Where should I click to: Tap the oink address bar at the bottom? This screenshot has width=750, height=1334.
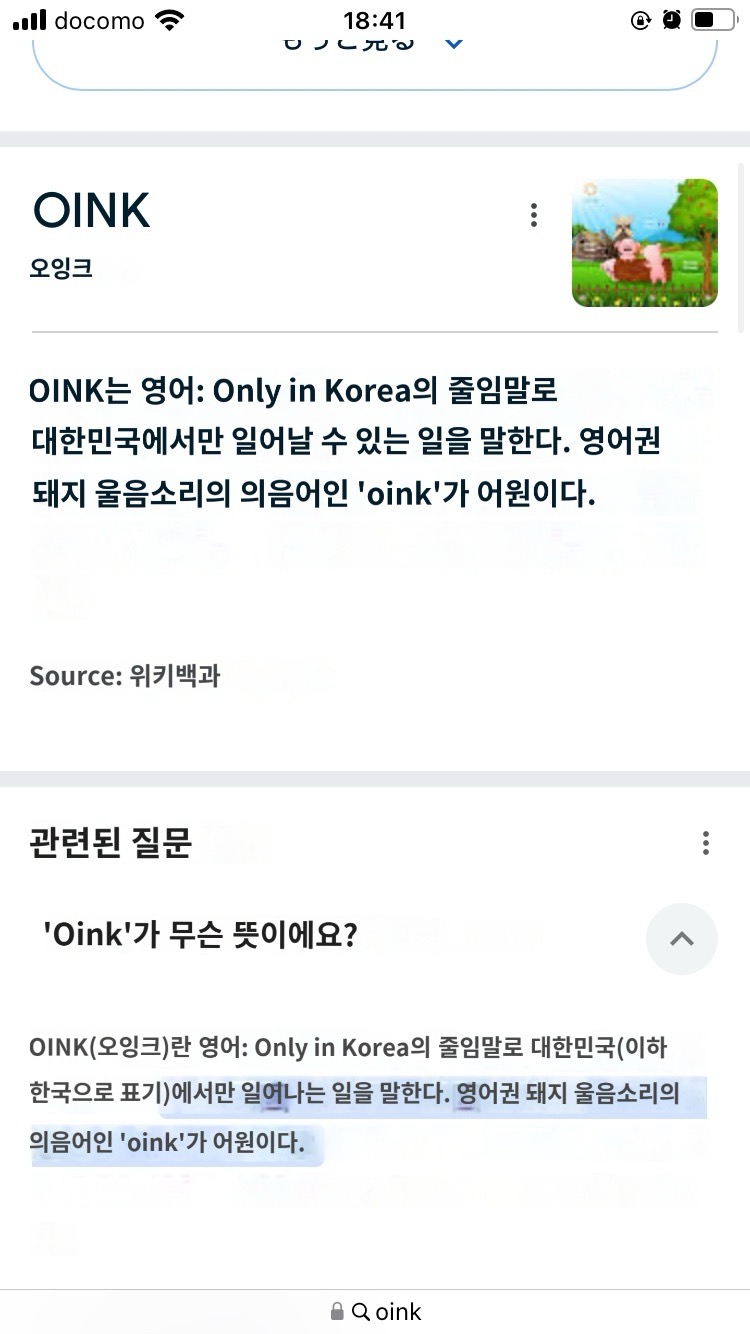point(375,1311)
